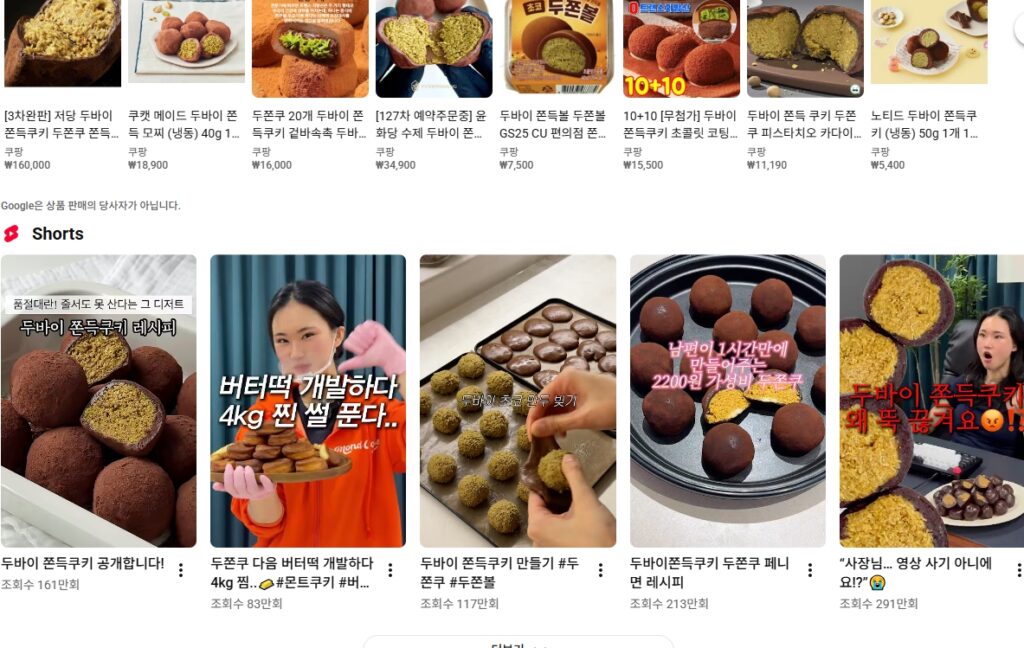The height and width of the screenshot is (648, 1024).
Task: Open 노티드 두바이 쫀득쿠키 냉동 50g product
Action: [928, 124]
